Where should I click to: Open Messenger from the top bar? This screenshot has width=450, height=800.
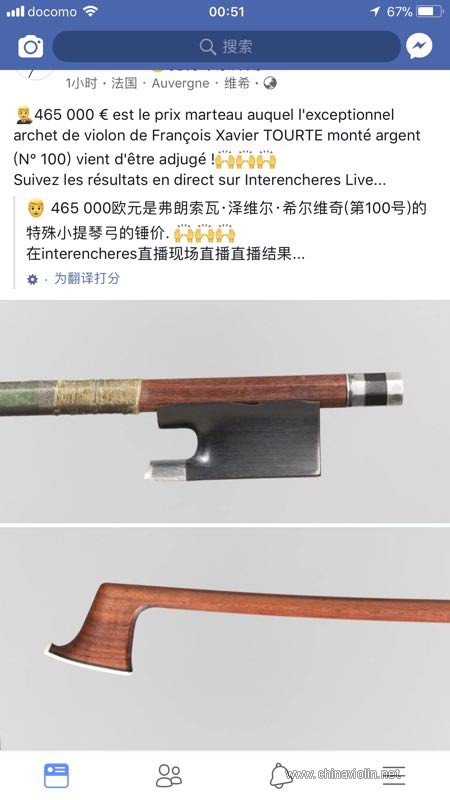pos(419,46)
